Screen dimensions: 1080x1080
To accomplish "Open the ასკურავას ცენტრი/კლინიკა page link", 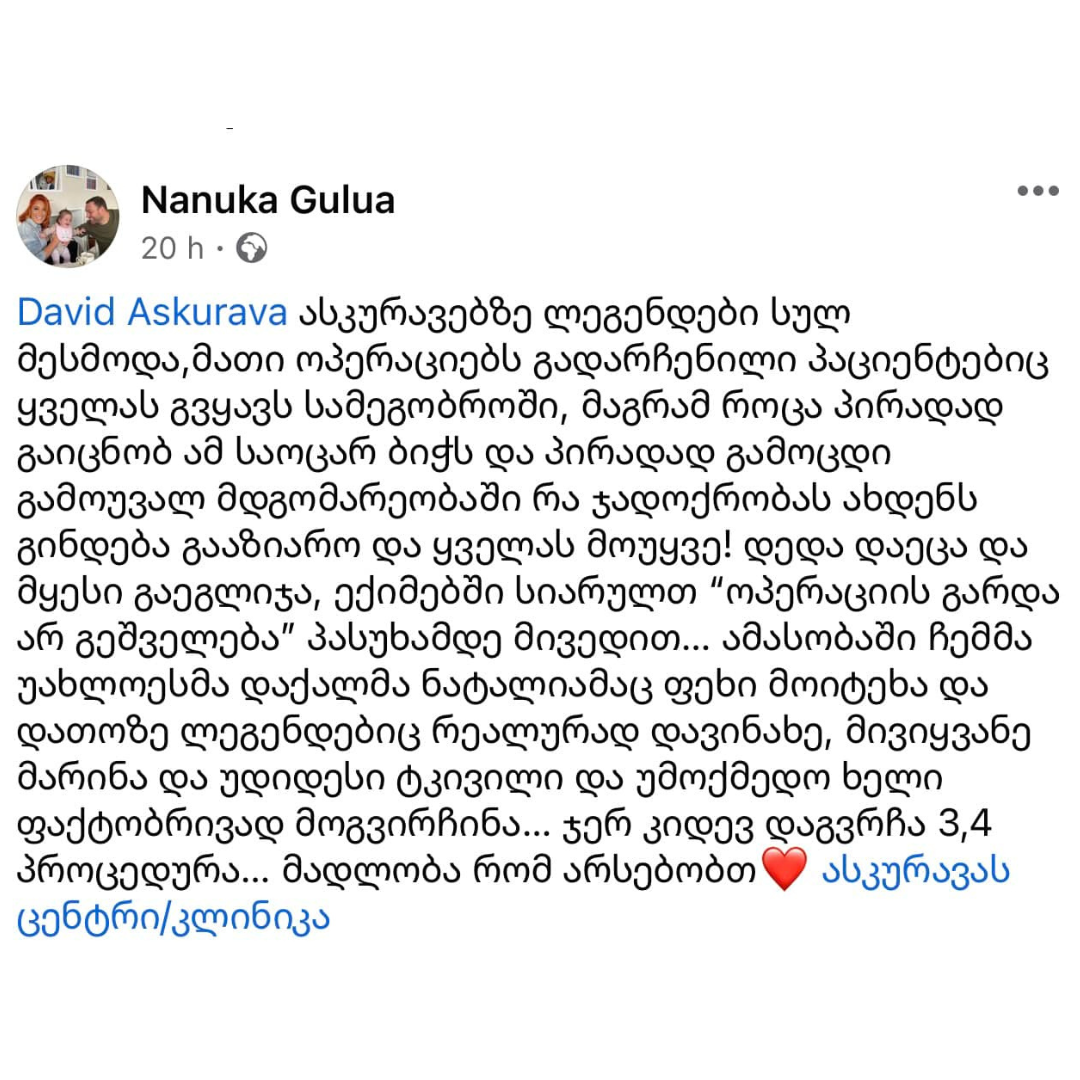I will [915, 871].
